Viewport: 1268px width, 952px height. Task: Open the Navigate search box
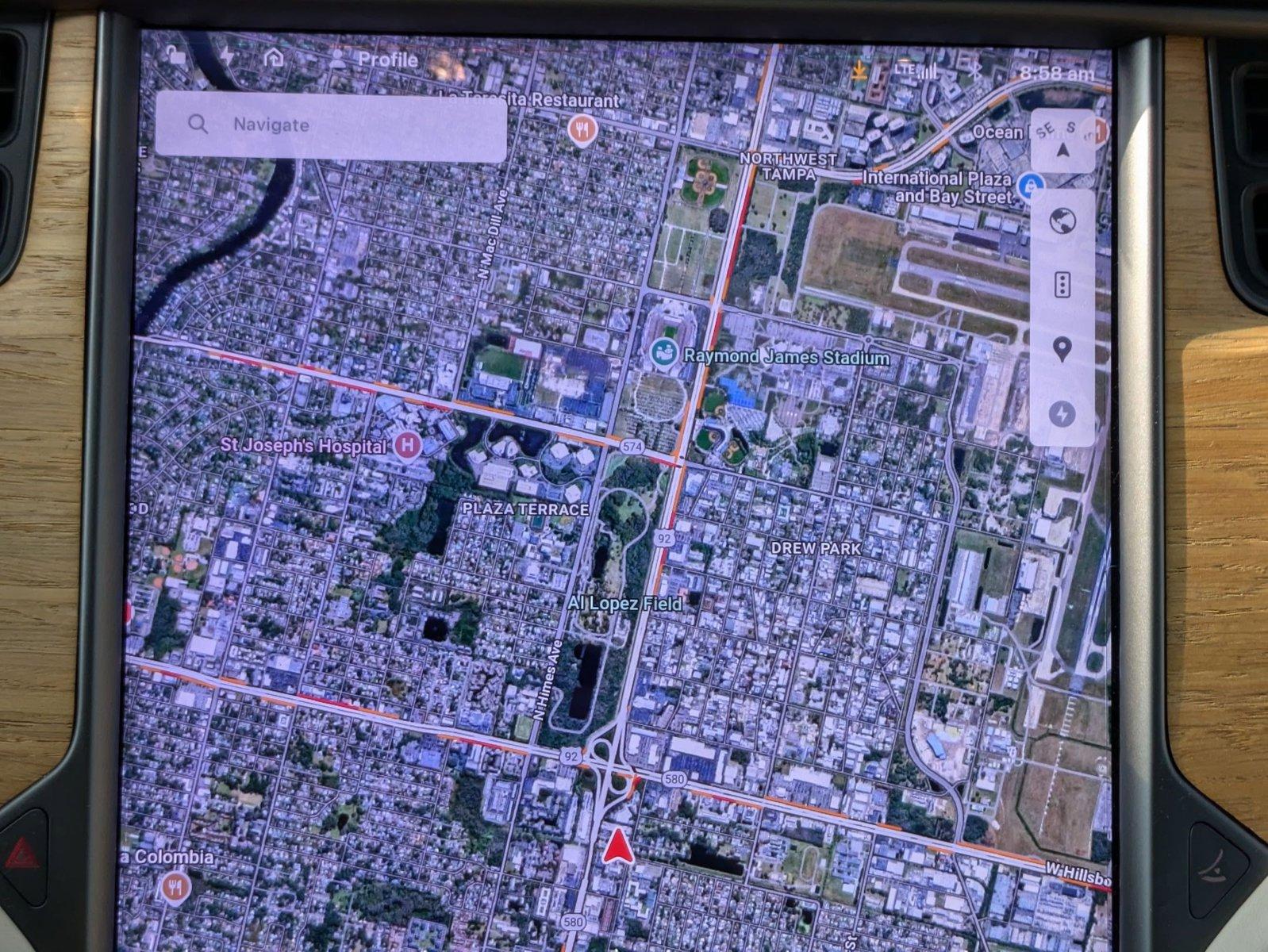(331, 125)
